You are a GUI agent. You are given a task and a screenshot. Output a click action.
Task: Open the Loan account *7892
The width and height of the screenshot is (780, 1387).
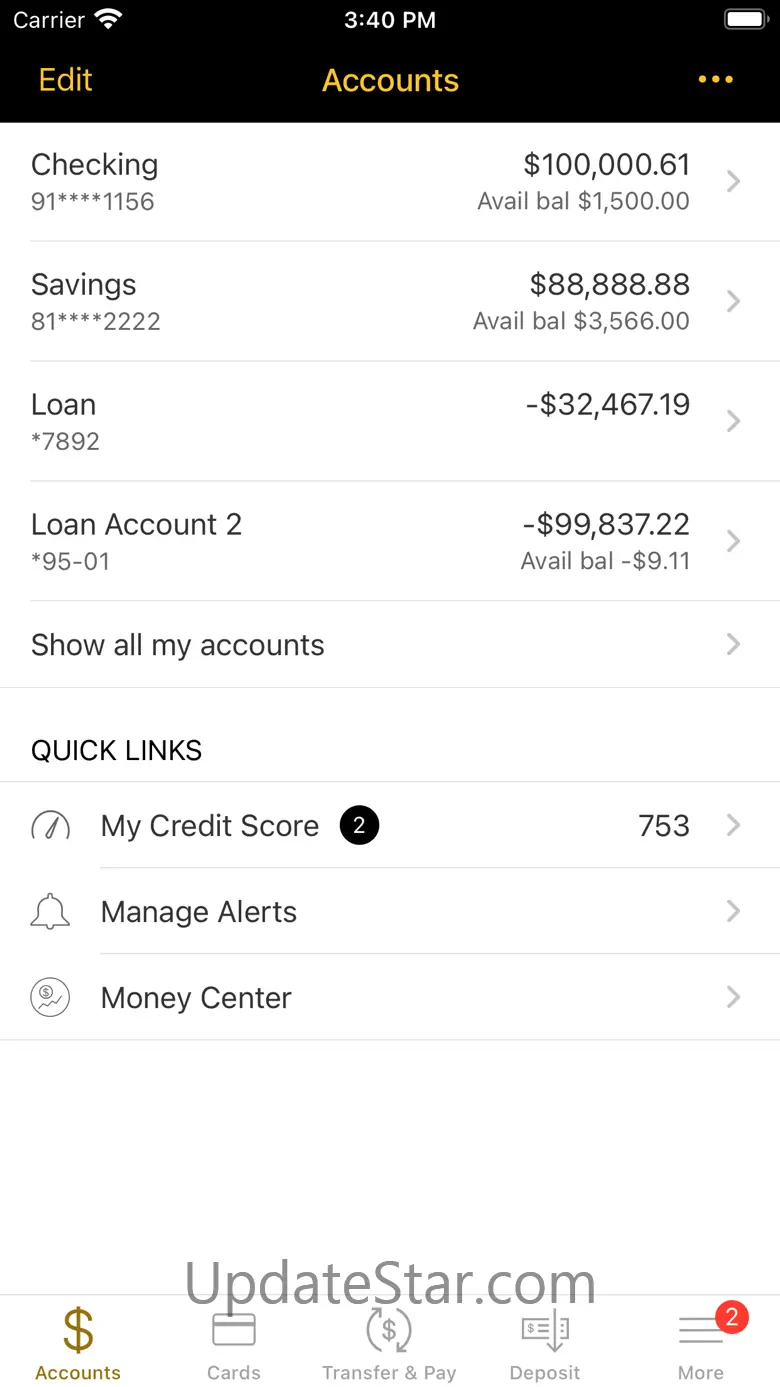(x=390, y=421)
